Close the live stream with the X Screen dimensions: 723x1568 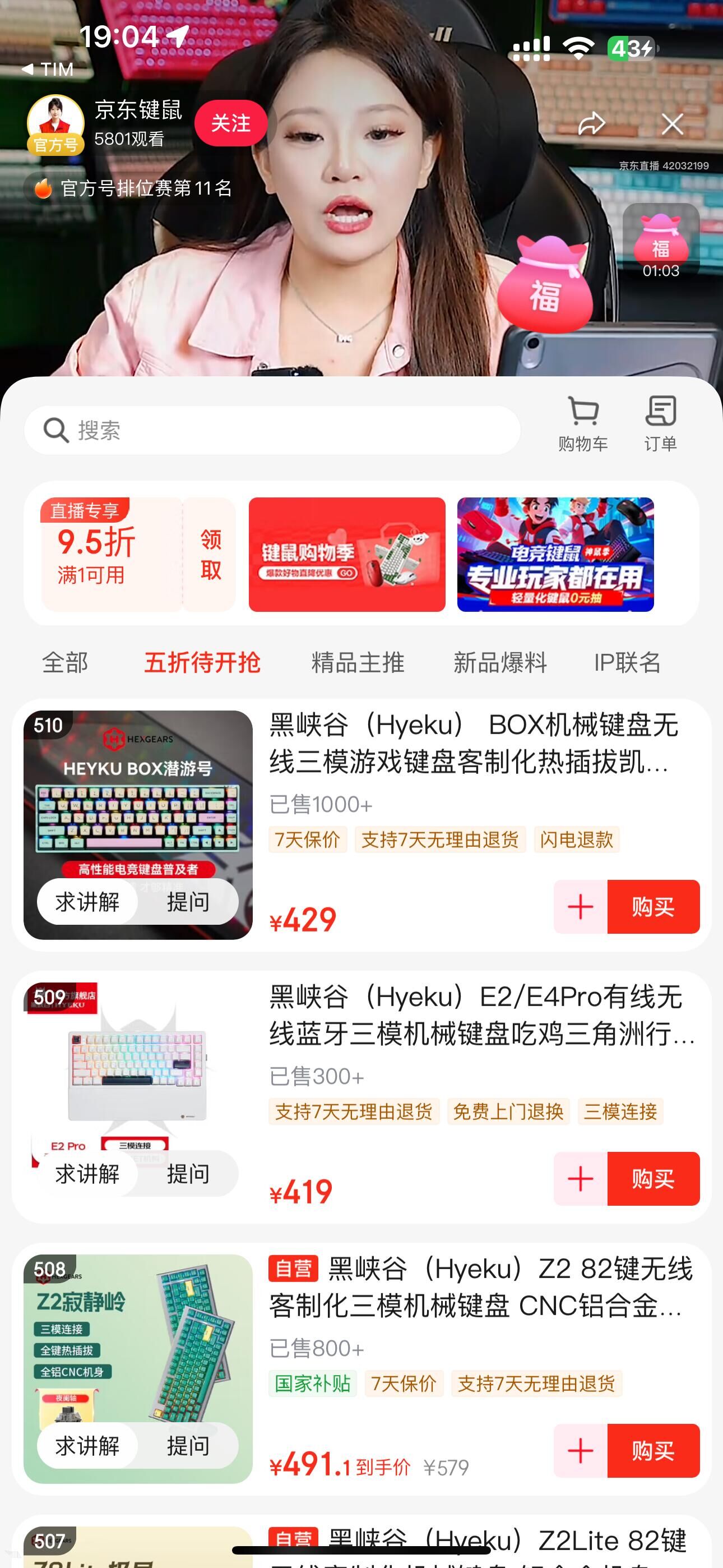pos(673,123)
